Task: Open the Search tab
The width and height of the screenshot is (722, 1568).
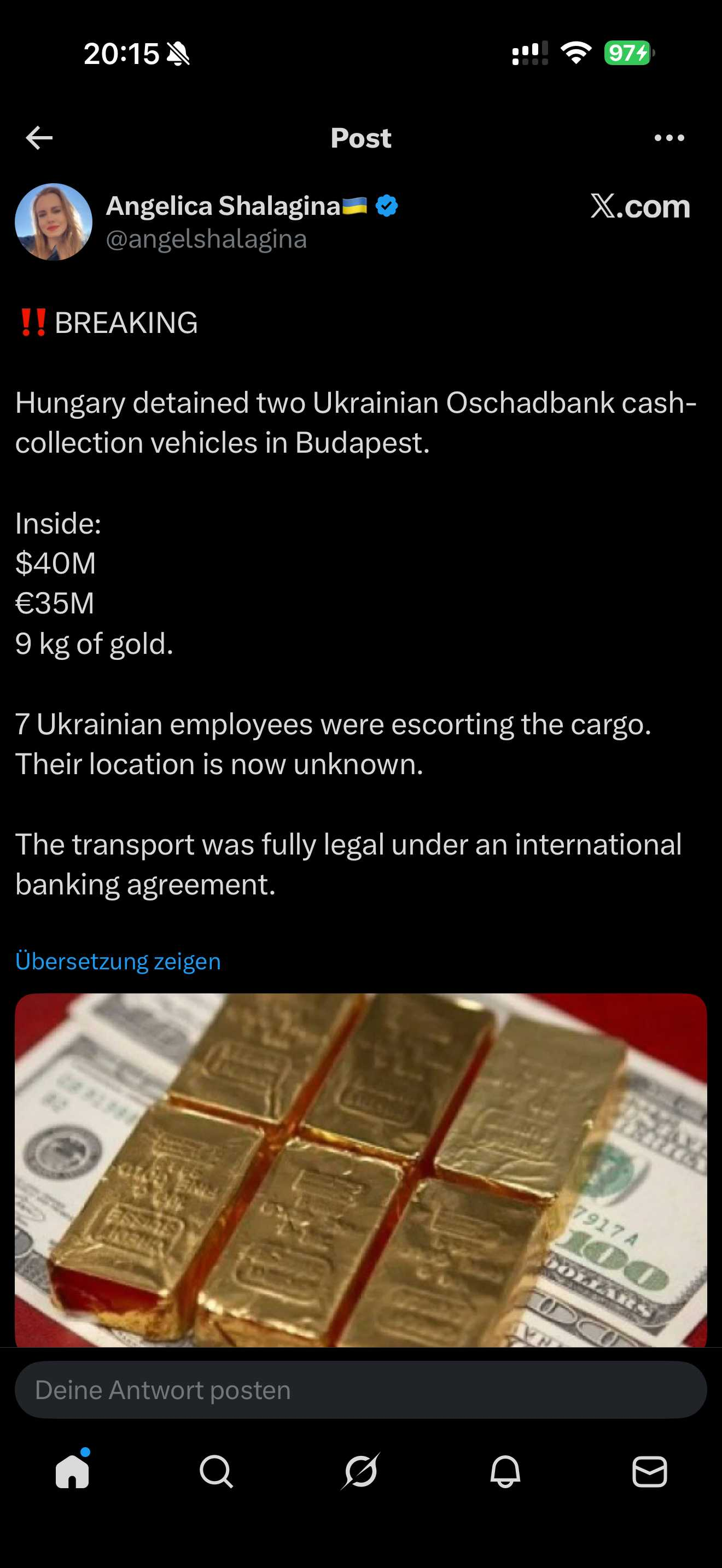Action: [x=216, y=1472]
